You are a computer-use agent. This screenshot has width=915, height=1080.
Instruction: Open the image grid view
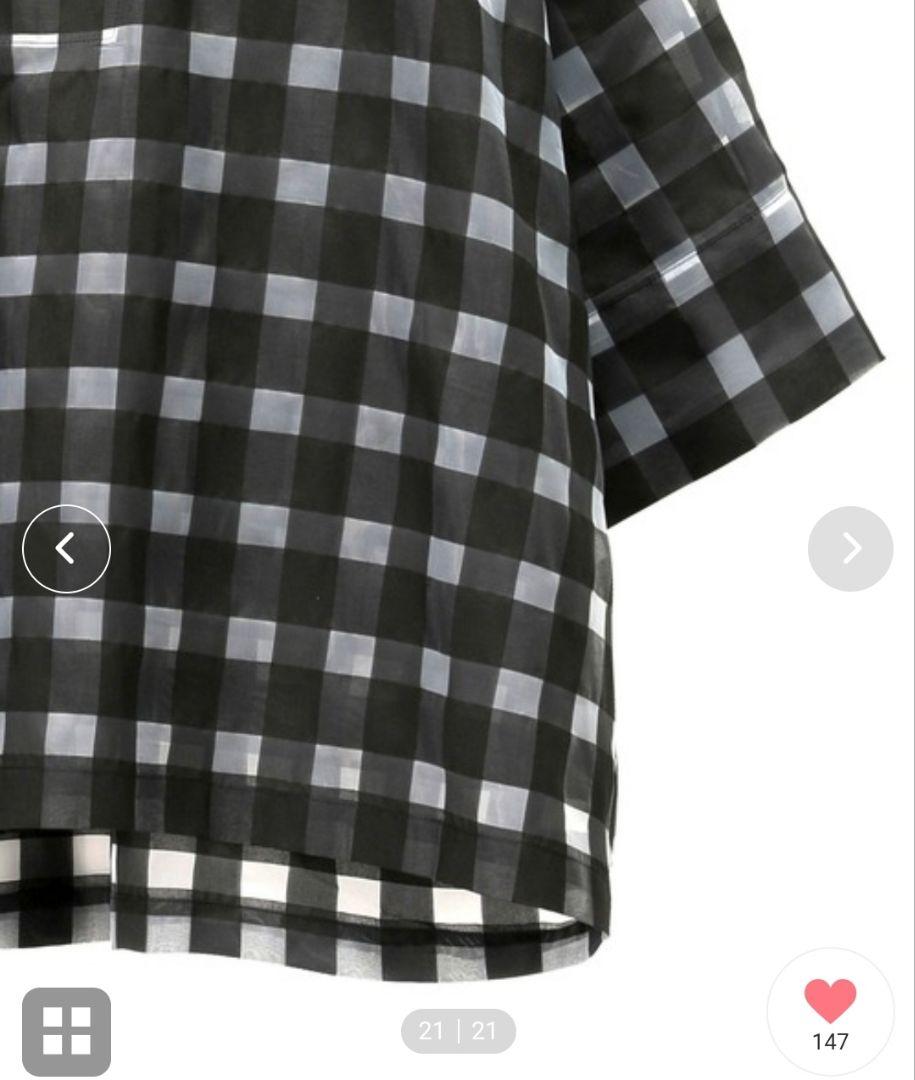(66, 1031)
